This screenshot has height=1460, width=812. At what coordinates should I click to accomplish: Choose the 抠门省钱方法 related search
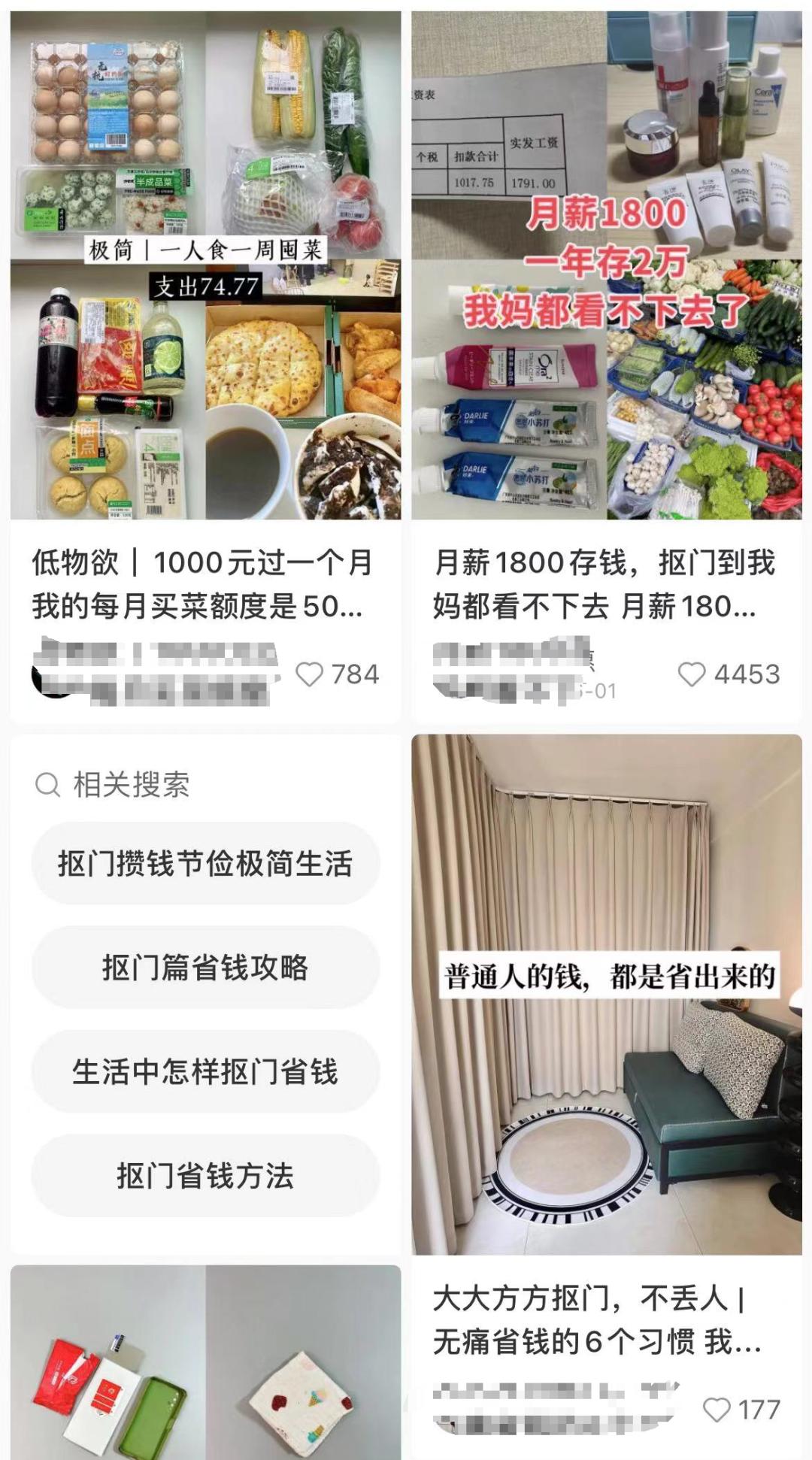pyautogui.click(x=205, y=1175)
